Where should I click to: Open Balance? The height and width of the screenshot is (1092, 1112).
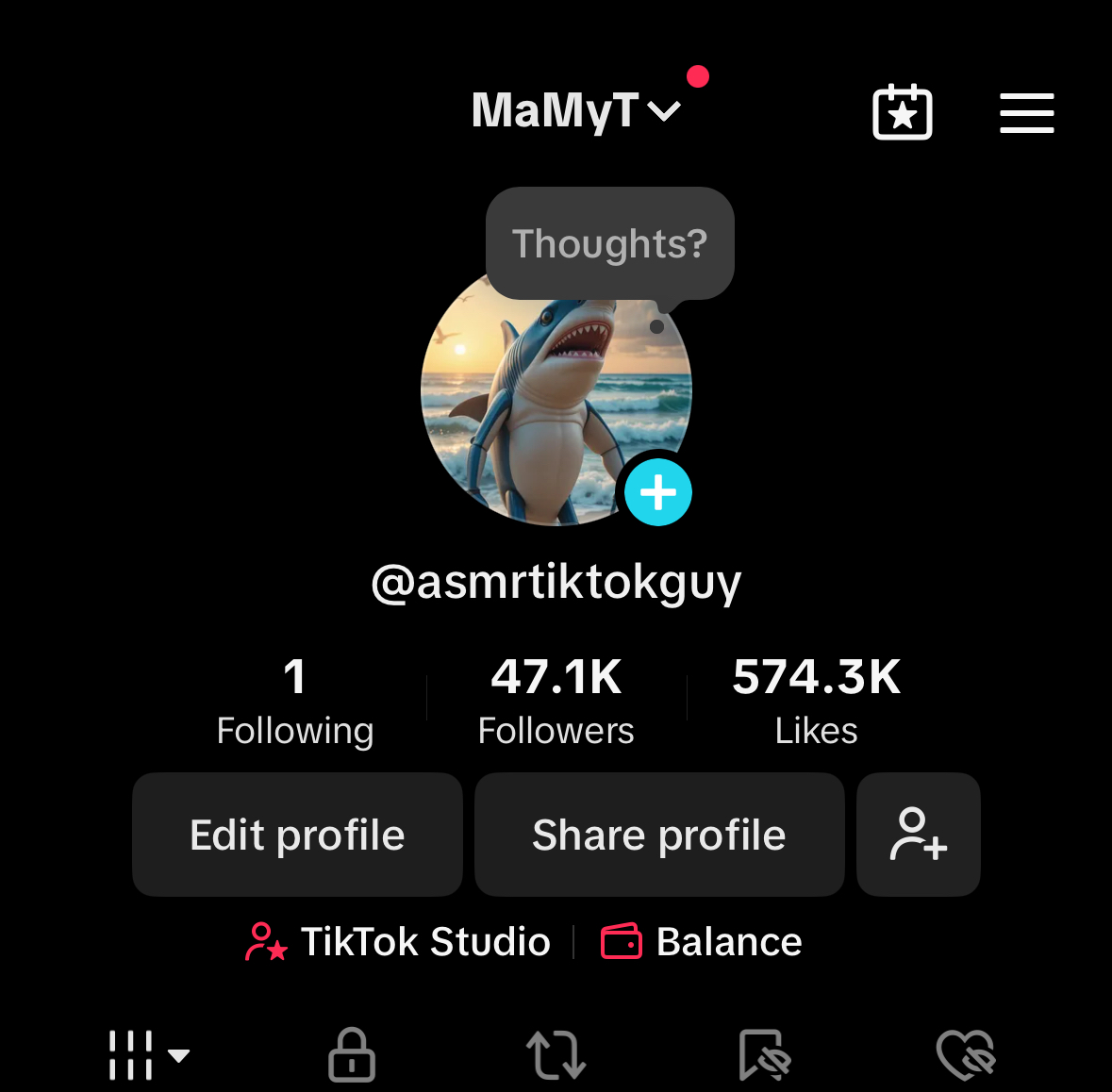[x=702, y=941]
